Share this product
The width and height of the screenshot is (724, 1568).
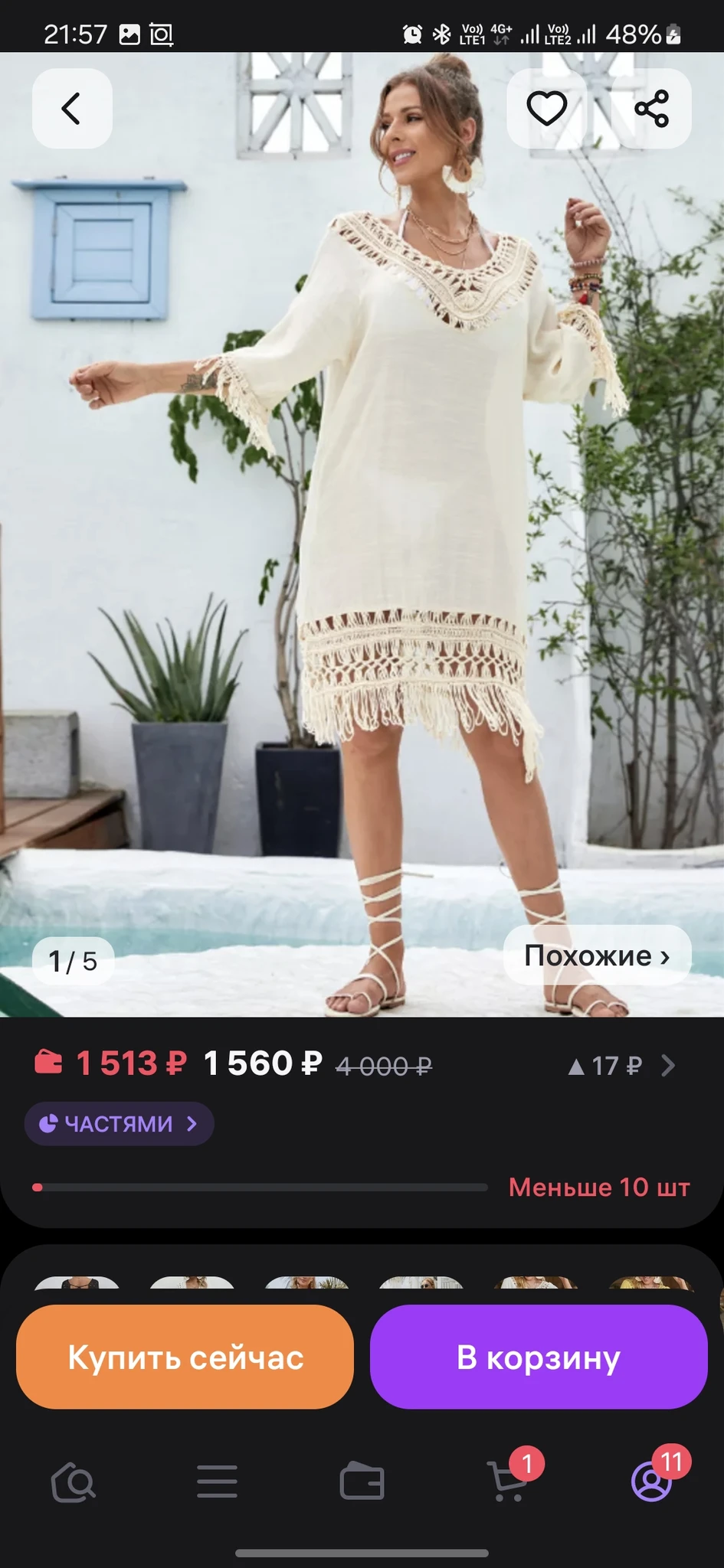click(652, 109)
